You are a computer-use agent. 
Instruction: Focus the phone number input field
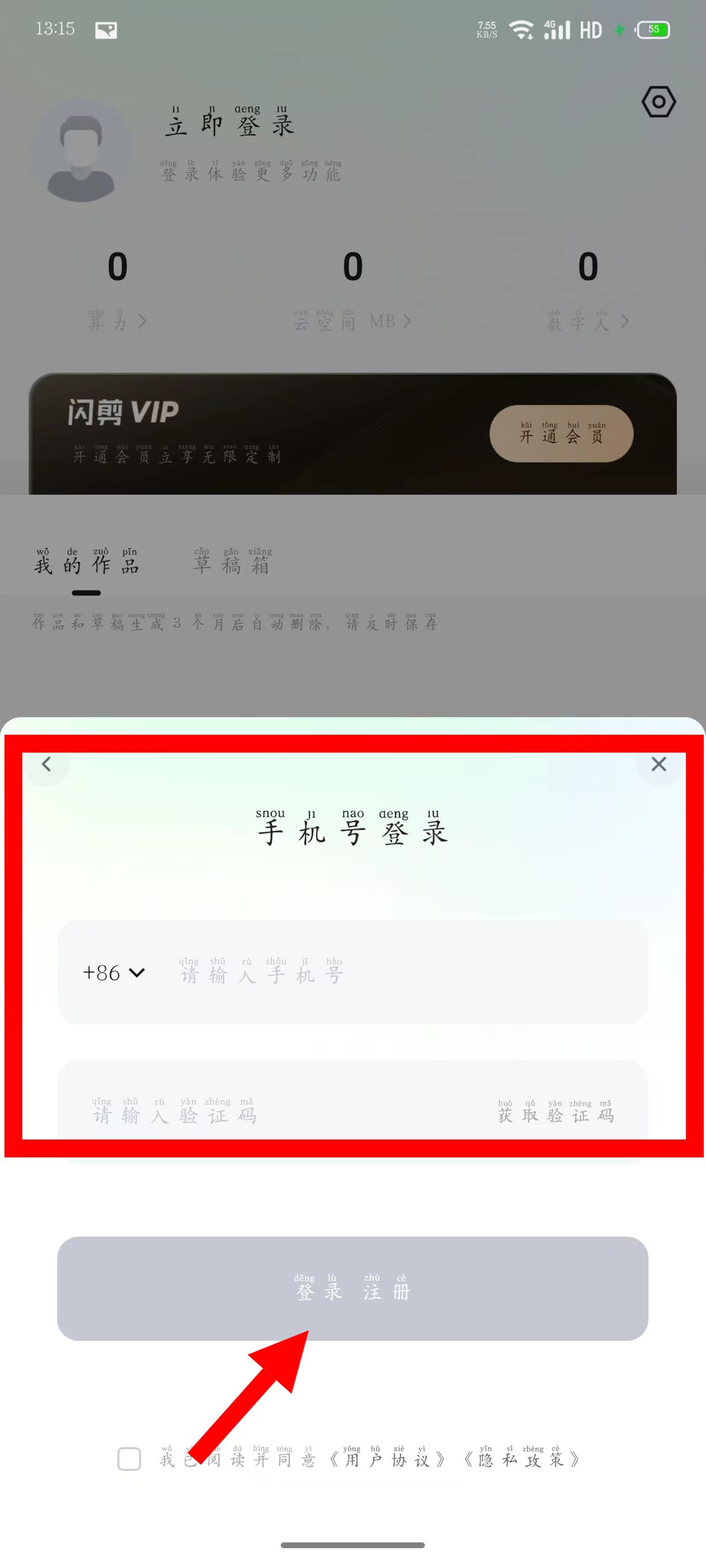click(396, 973)
